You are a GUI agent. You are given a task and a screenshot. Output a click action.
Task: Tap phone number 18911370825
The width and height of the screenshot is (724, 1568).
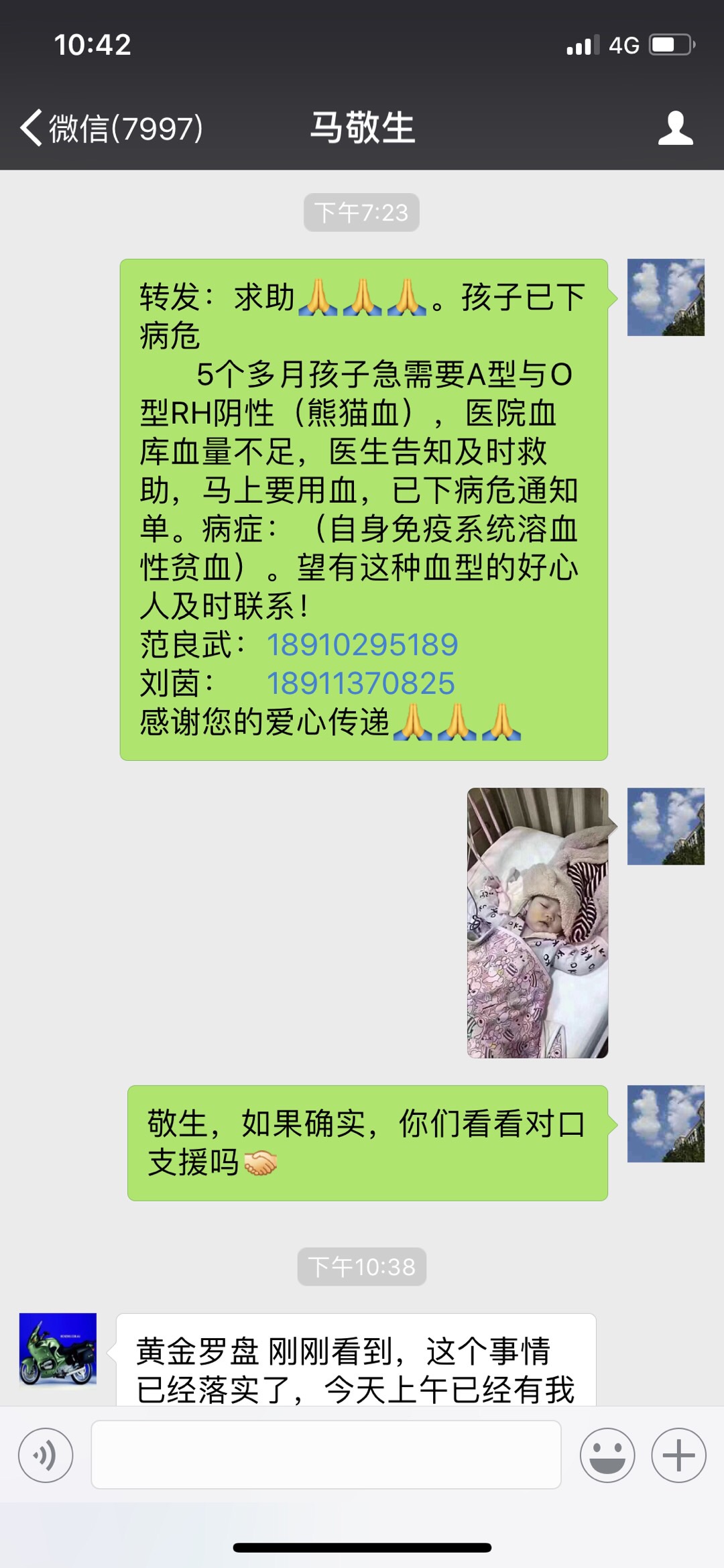pyautogui.click(x=361, y=684)
